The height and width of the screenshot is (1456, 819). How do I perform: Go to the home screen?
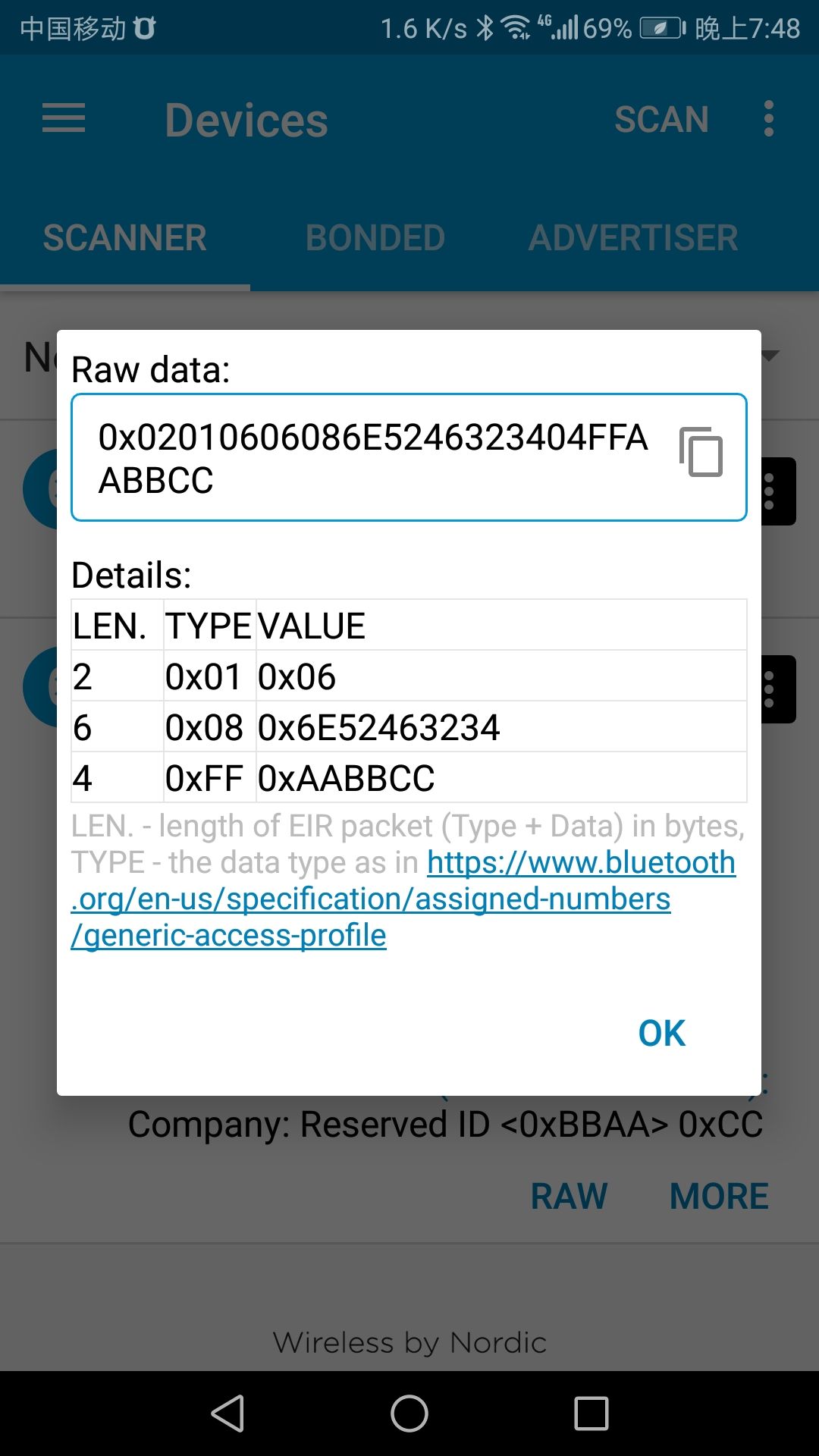(x=409, y=1414)
